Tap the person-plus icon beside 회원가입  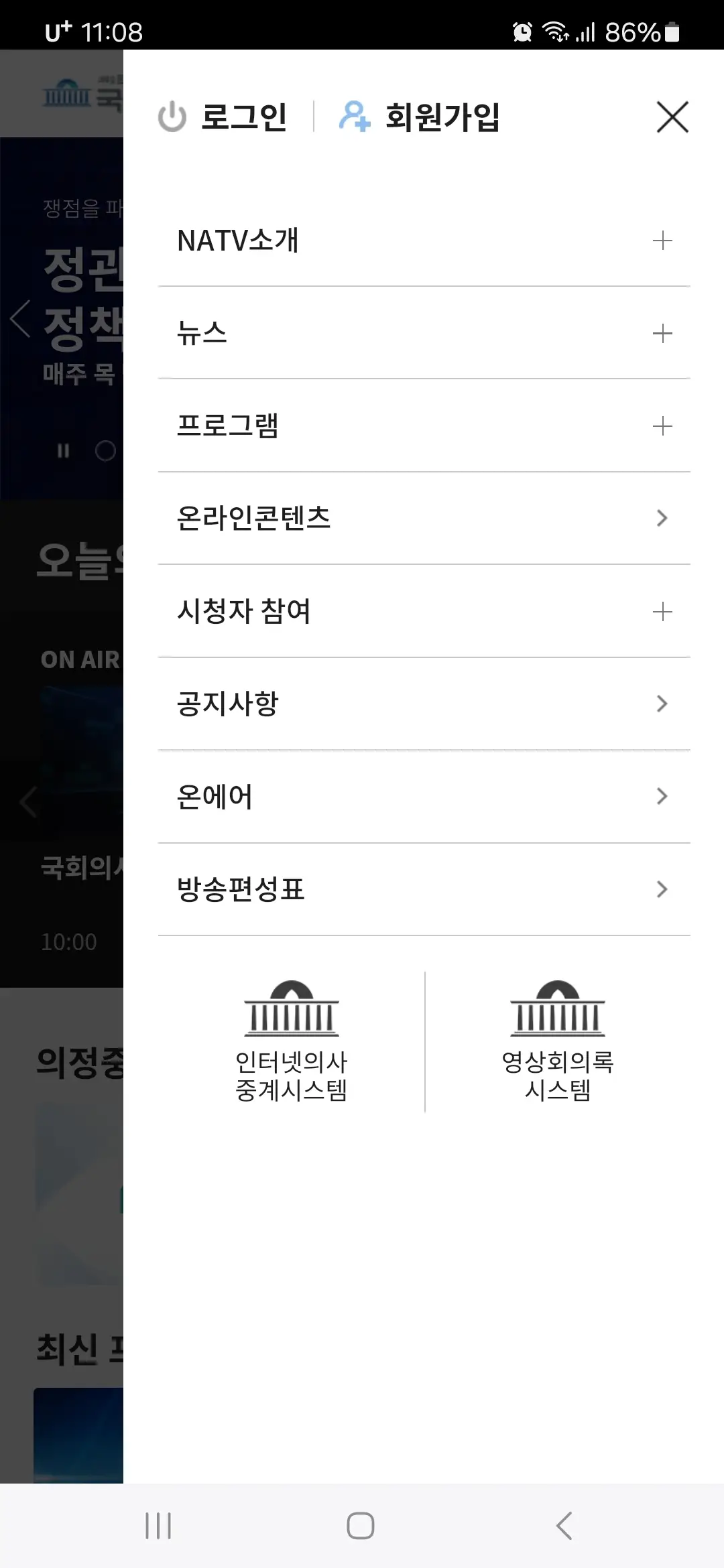point(353,117)
